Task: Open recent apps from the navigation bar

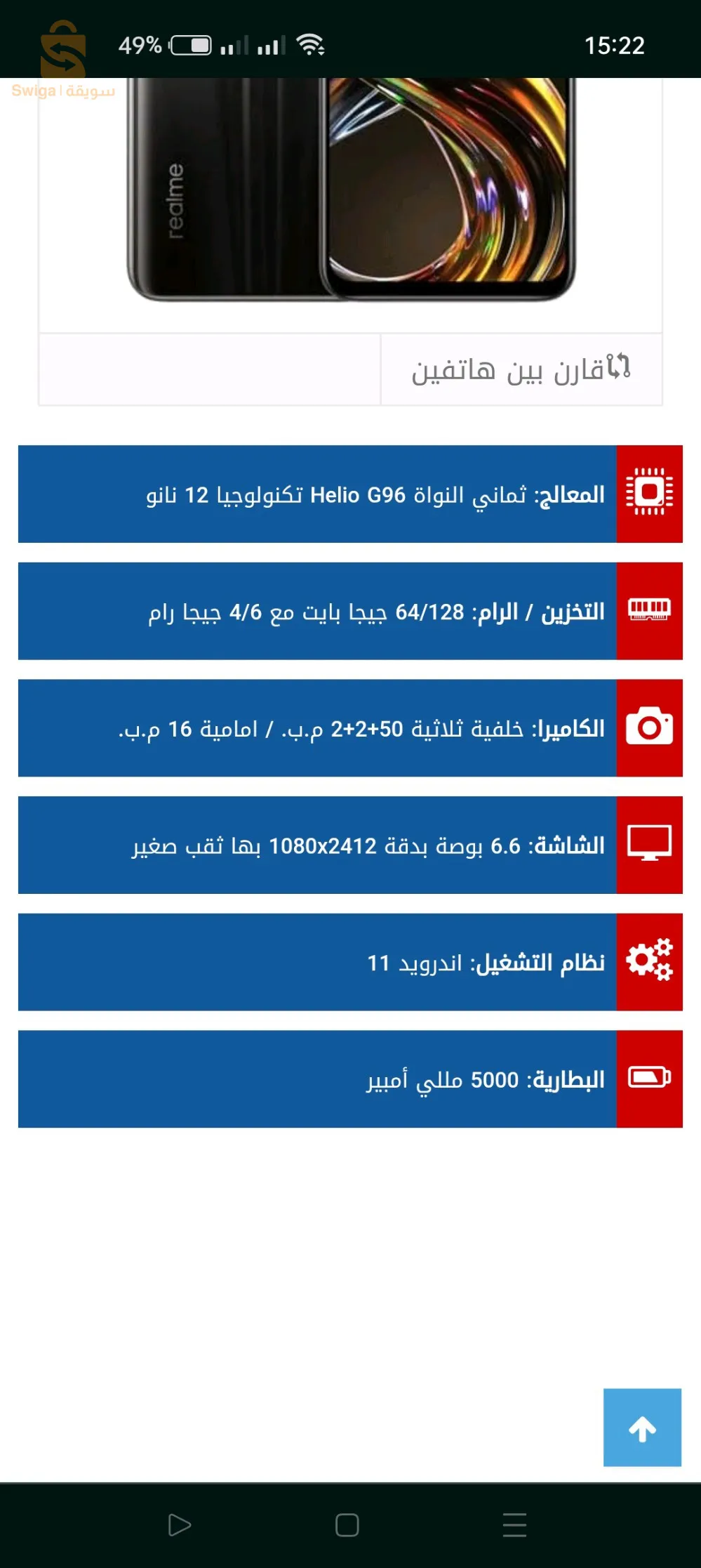Action: click(x=514, y=1524)
